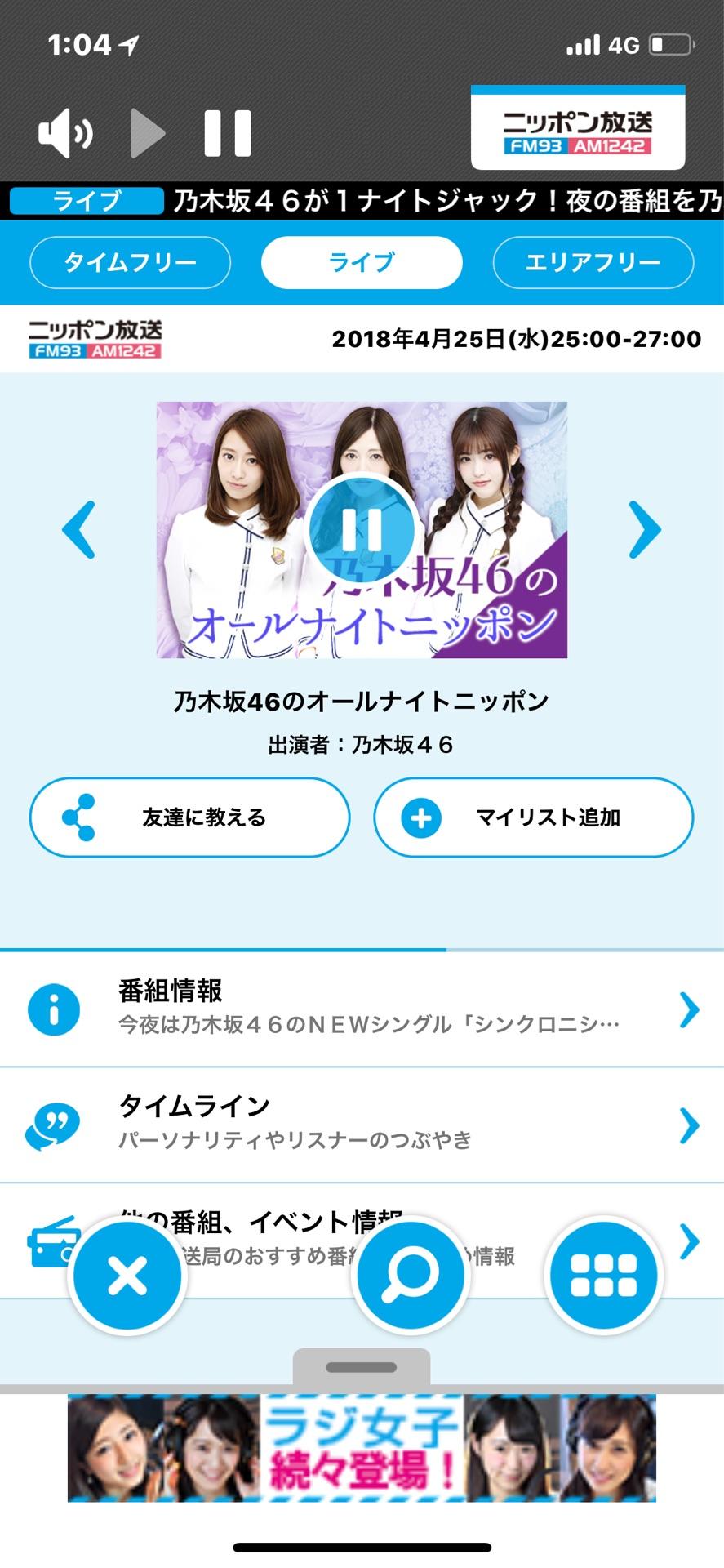This screenshot has height=1568, width=724.
Task: Open the 他の番組、イベント情報 row
Action: [x=362, y=1241]
